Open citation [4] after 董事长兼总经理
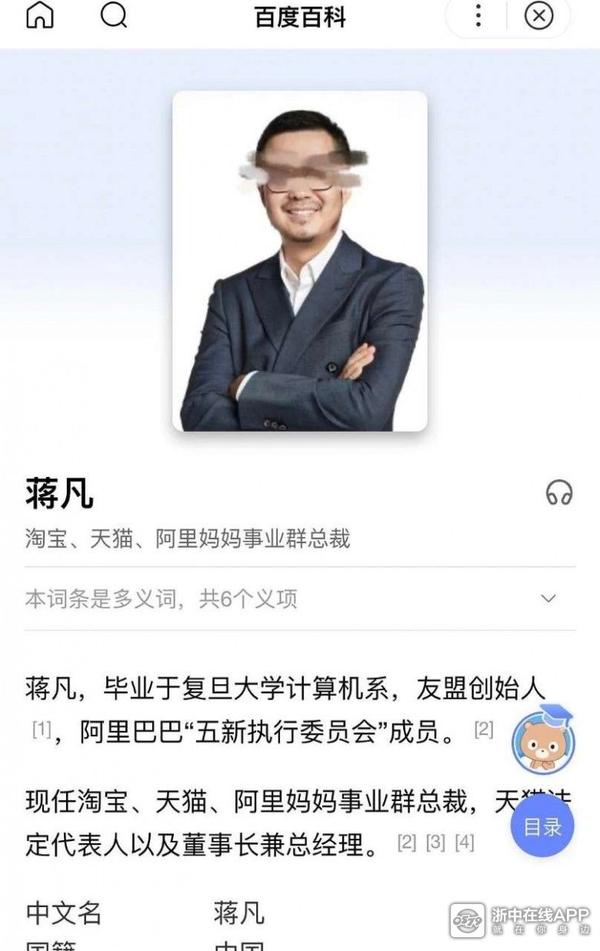Image resolution: width=600 pixels, height=951 pixels. coord(464,842)
